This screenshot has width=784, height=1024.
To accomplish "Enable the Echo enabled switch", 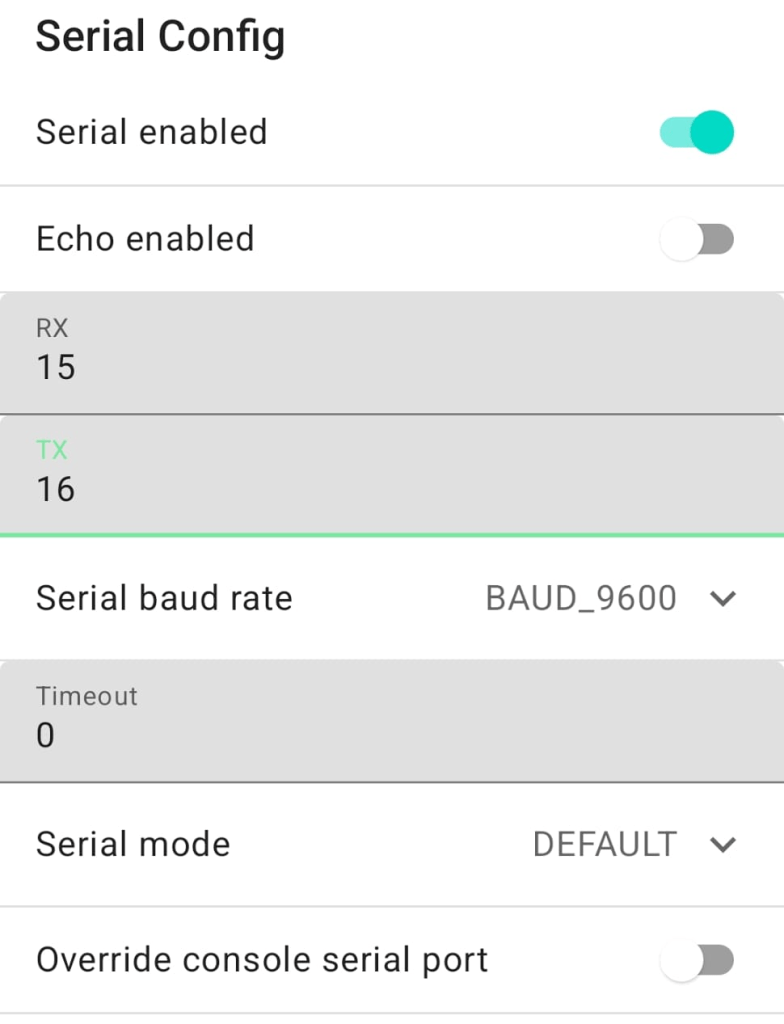I will coord(697,239).
